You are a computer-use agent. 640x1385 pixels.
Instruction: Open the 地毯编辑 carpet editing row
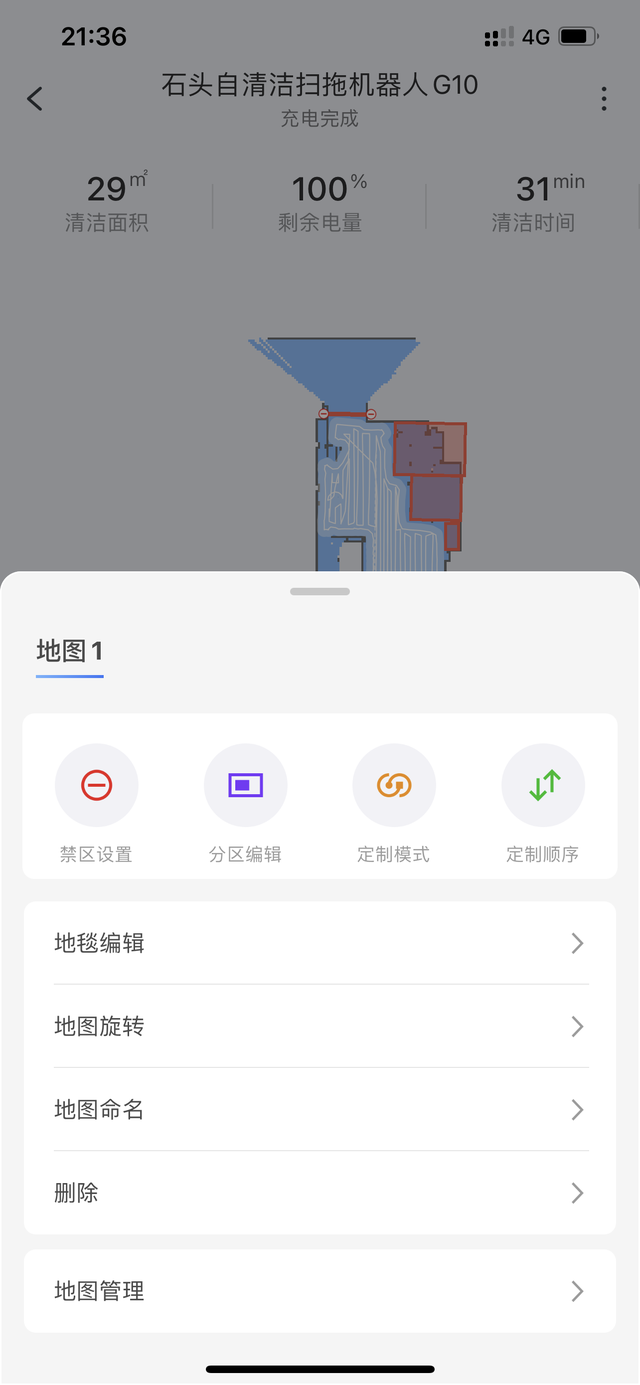pyautogui.click(x=320, y=943)
